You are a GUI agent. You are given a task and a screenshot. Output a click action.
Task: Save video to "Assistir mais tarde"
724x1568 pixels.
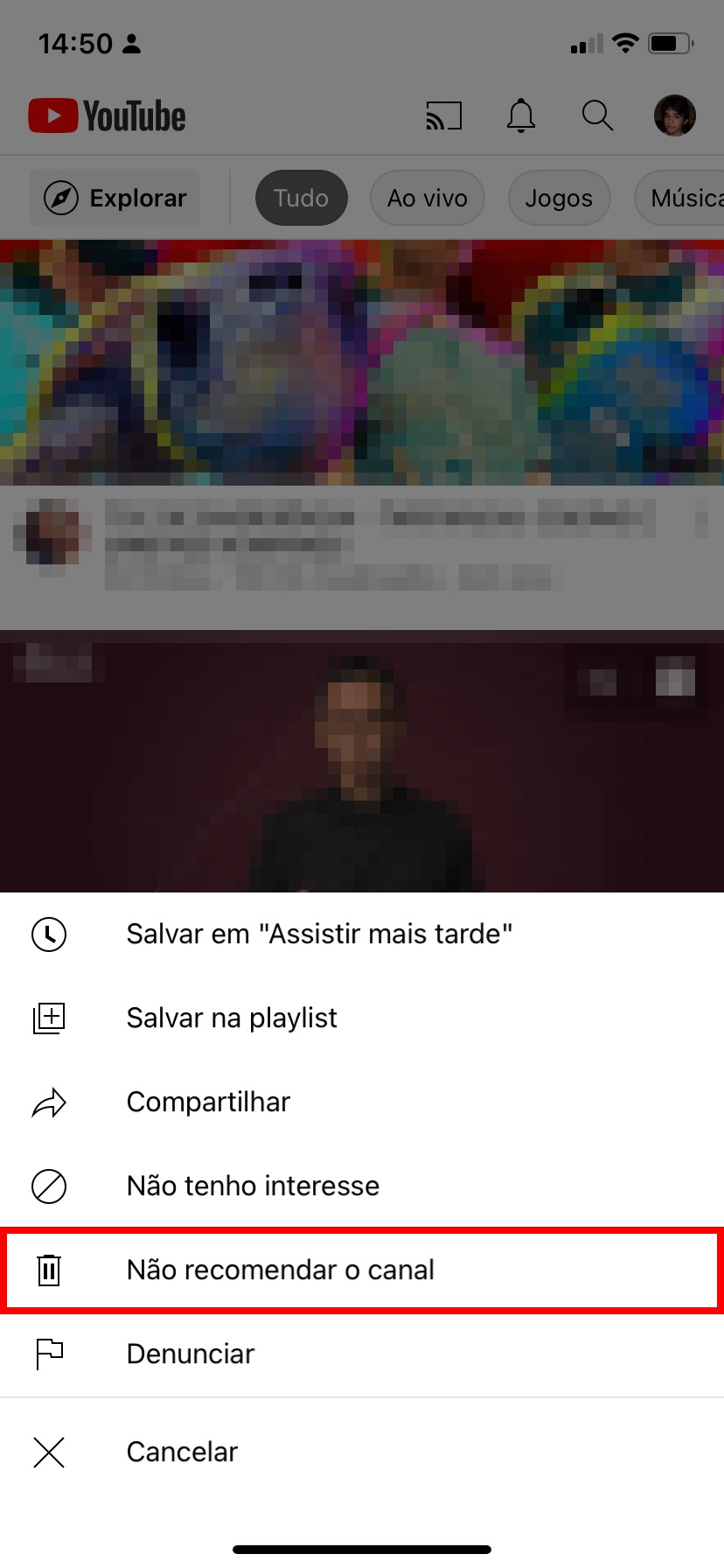pyautogui.click(x=319, y=934)
